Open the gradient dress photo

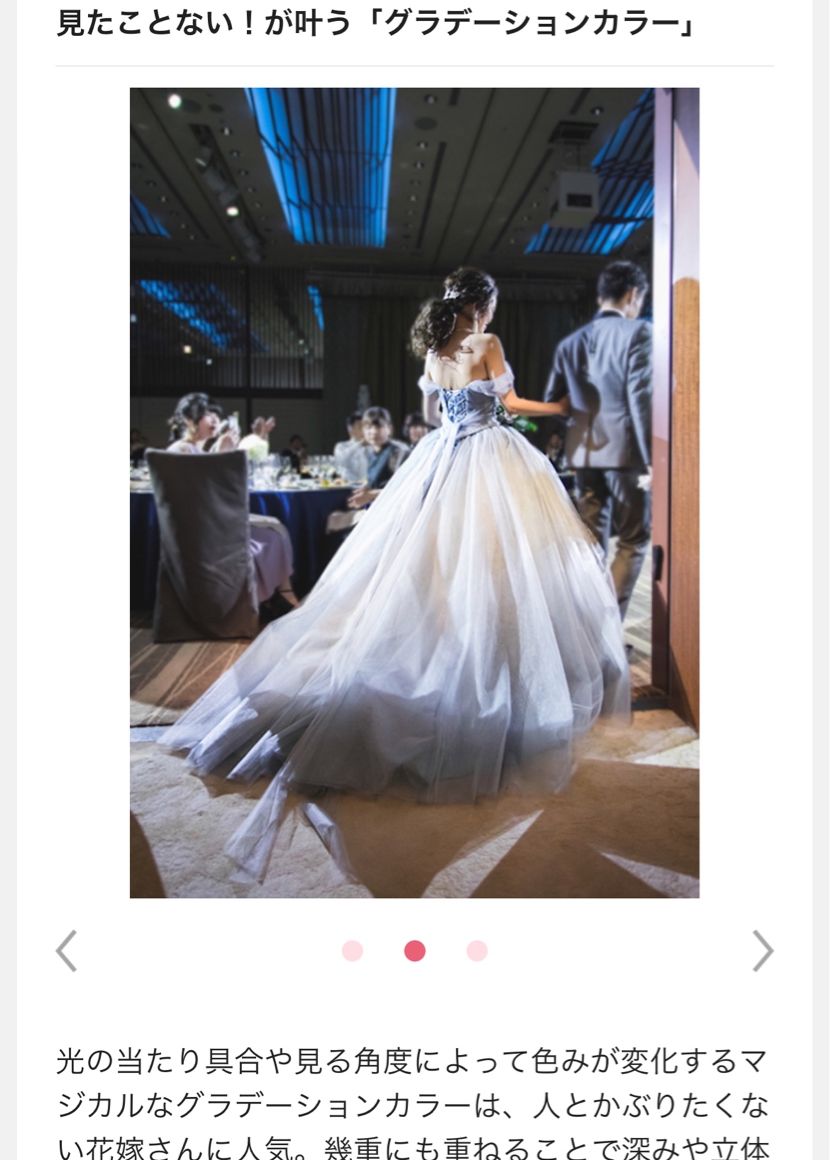(x=414, y=492)
